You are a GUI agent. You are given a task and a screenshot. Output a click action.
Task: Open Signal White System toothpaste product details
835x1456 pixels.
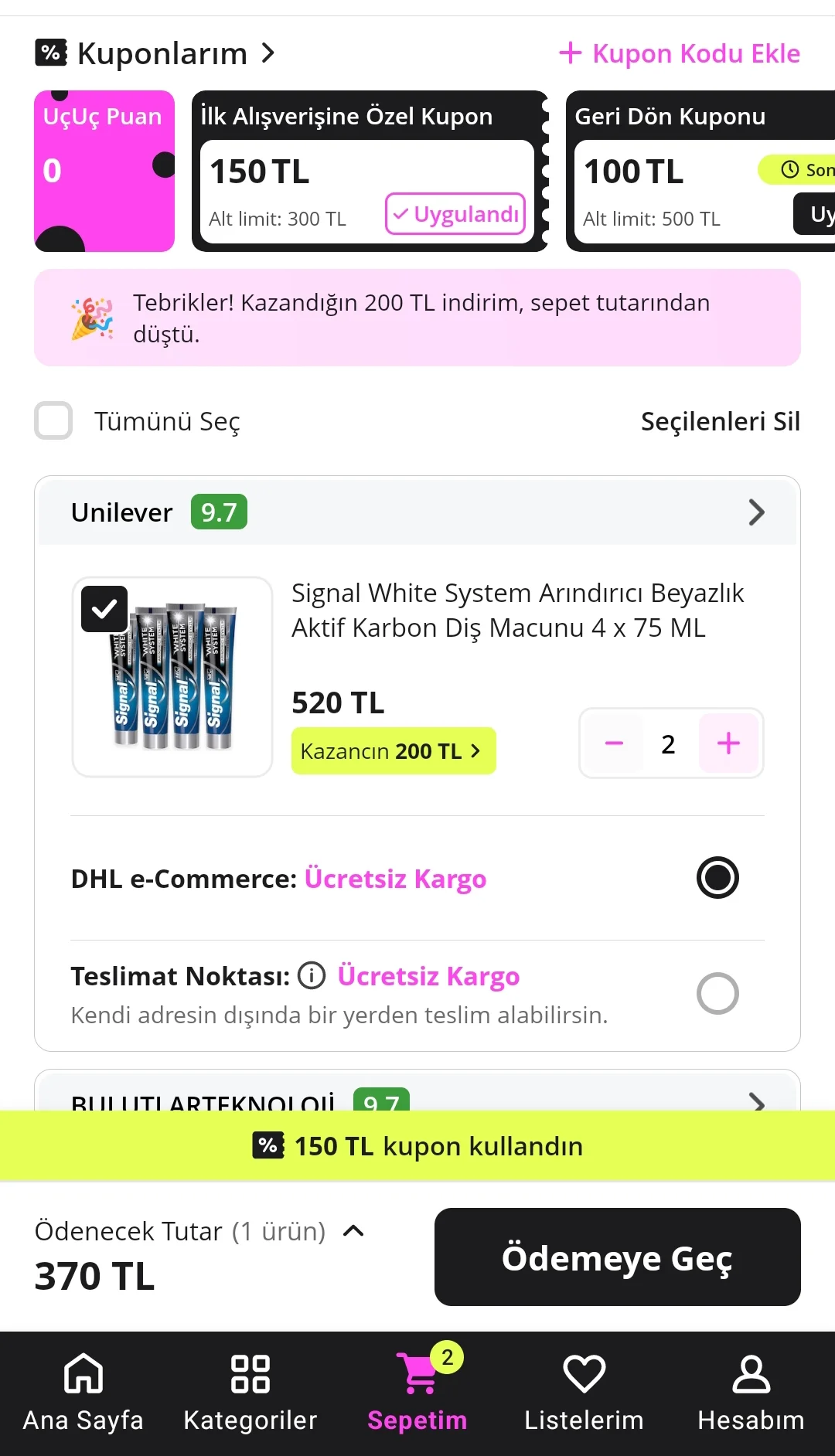pyautogui.click(x=516, y=610)
